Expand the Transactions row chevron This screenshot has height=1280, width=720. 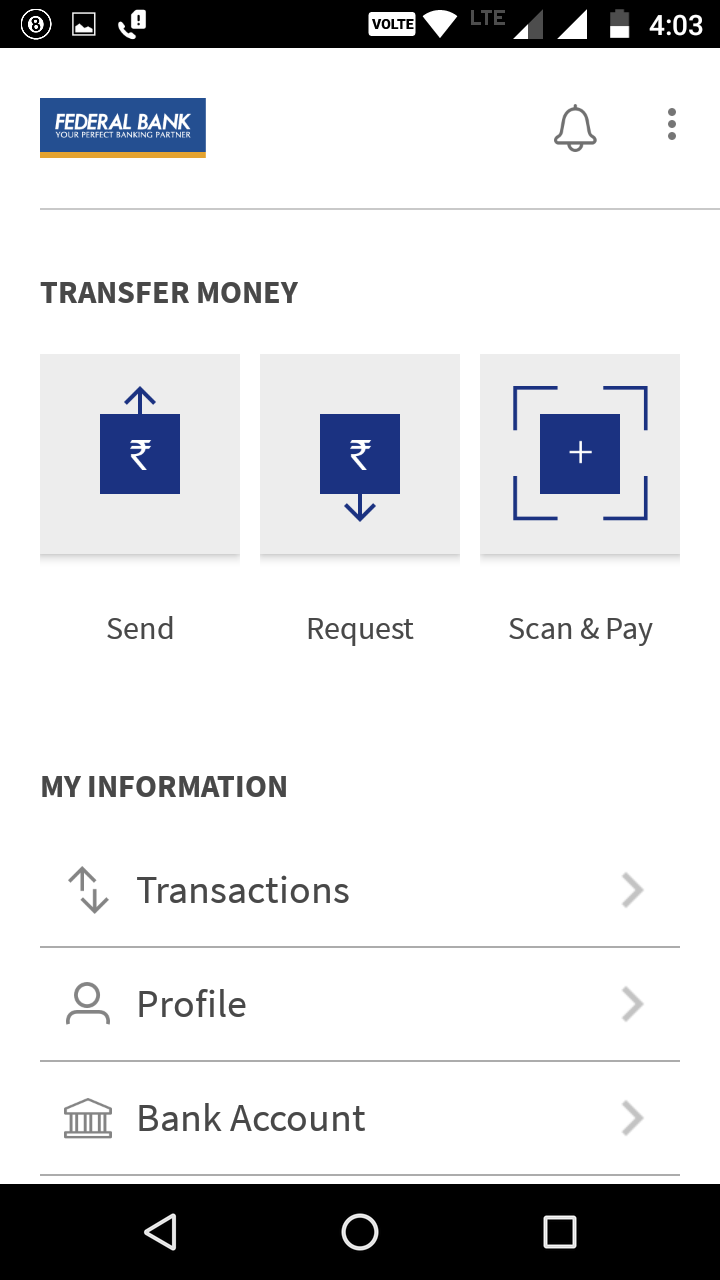click(631, 889)
